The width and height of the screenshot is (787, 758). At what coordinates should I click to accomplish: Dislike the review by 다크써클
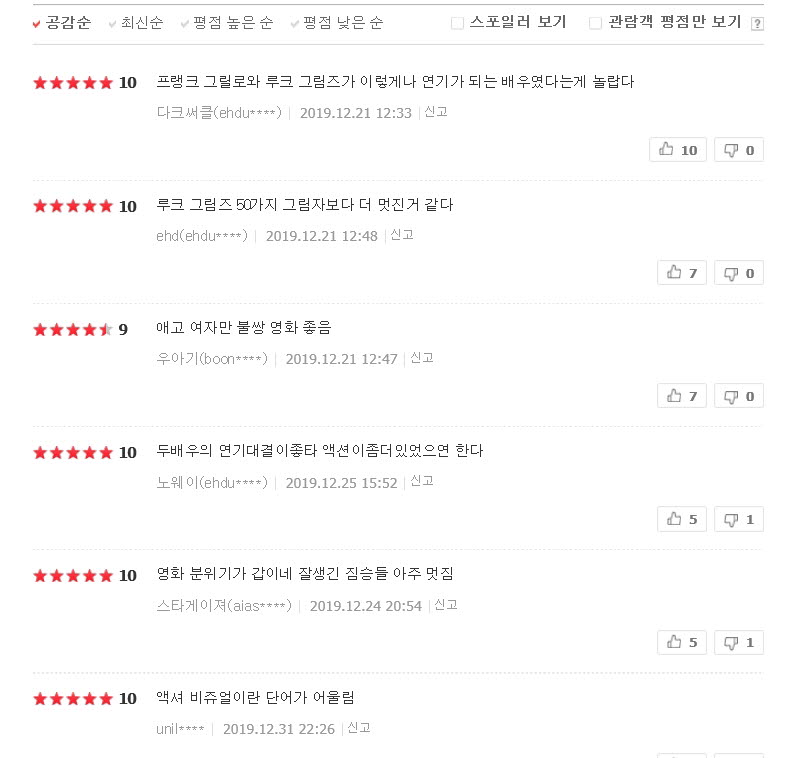pos(739,150)
